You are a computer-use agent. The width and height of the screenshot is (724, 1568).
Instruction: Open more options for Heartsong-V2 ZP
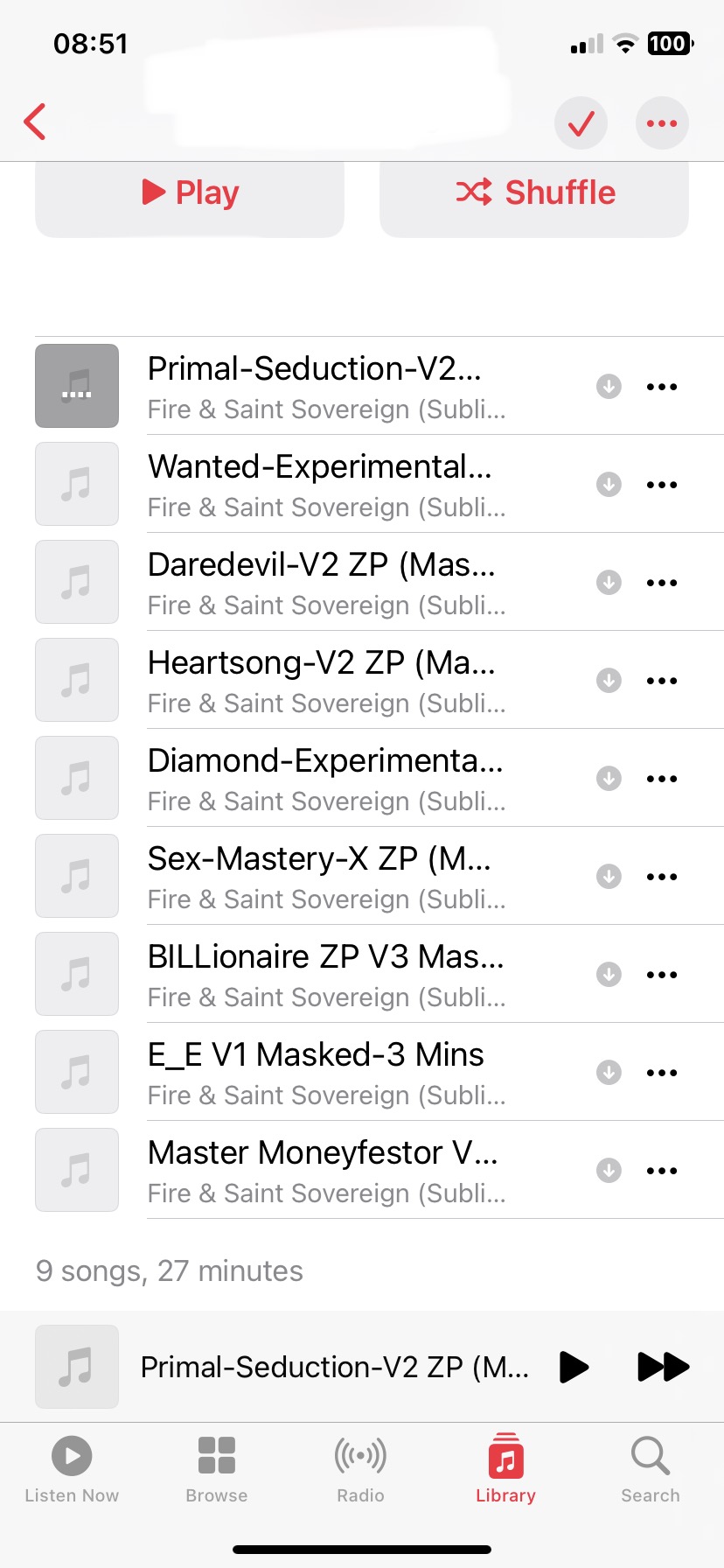coord(661,681)
